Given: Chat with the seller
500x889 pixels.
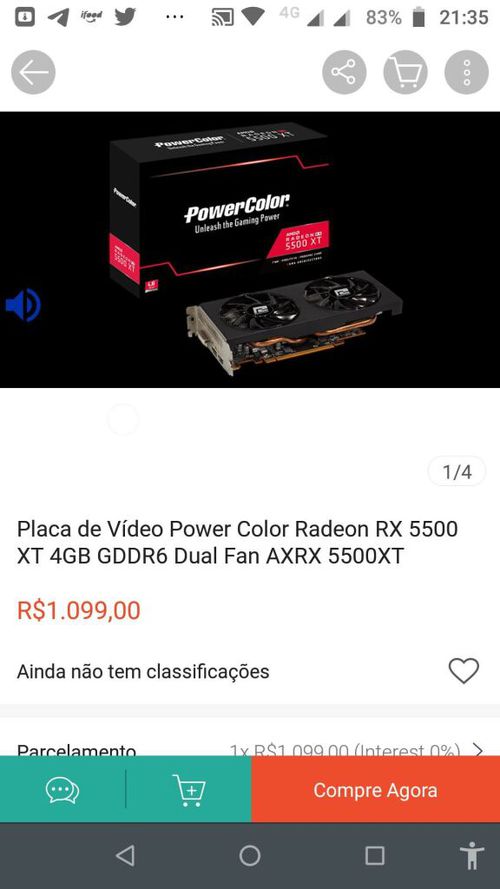Looking at the screenshot, I should [x=62, y=789].
